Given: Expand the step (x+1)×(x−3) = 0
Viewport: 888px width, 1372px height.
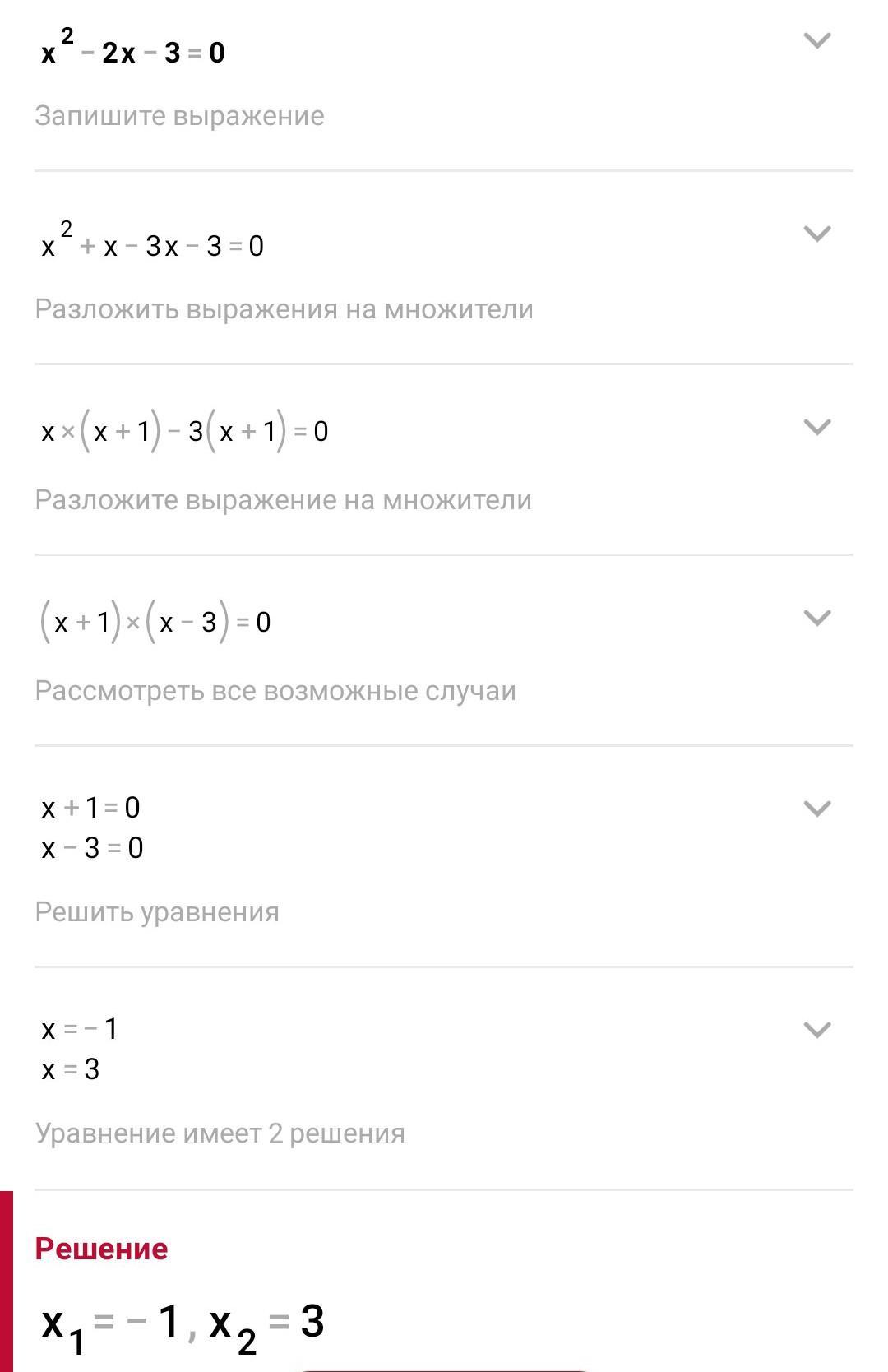Looking at the screenshot, I should pos(816,618).
